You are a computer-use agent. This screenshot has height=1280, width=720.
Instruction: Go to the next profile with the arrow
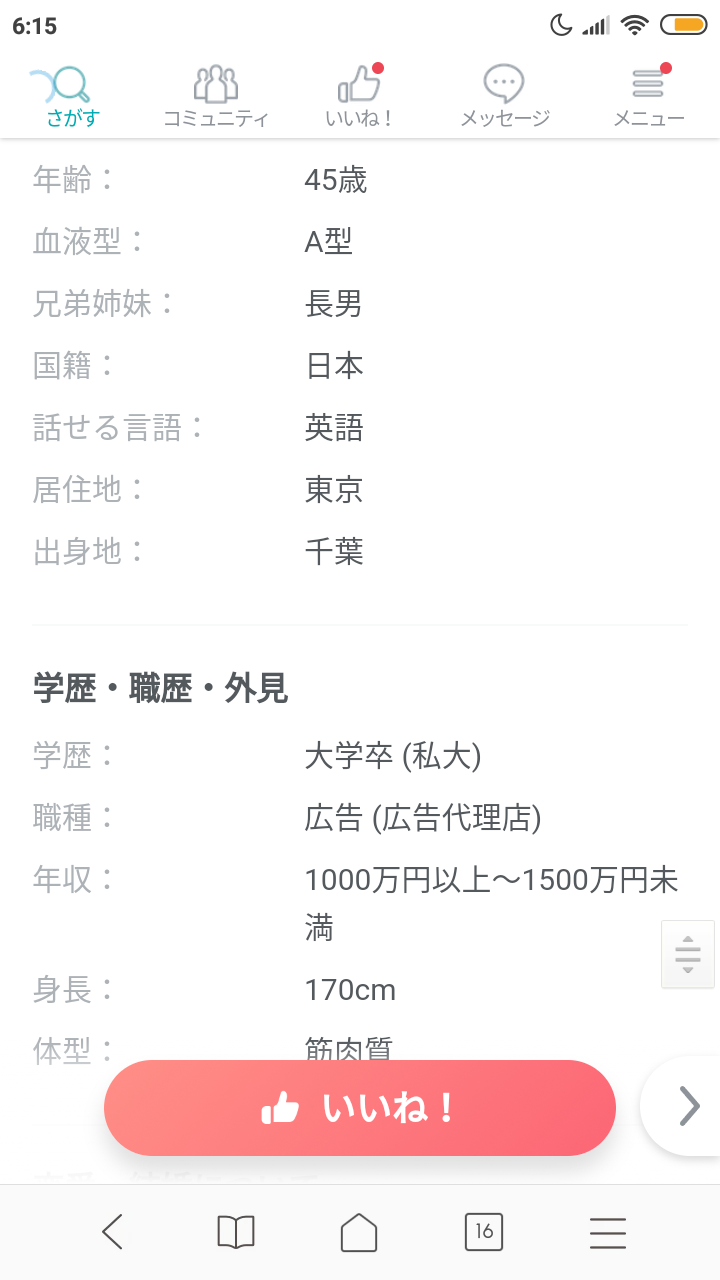pyautogui.click(x=688, y=1106)
